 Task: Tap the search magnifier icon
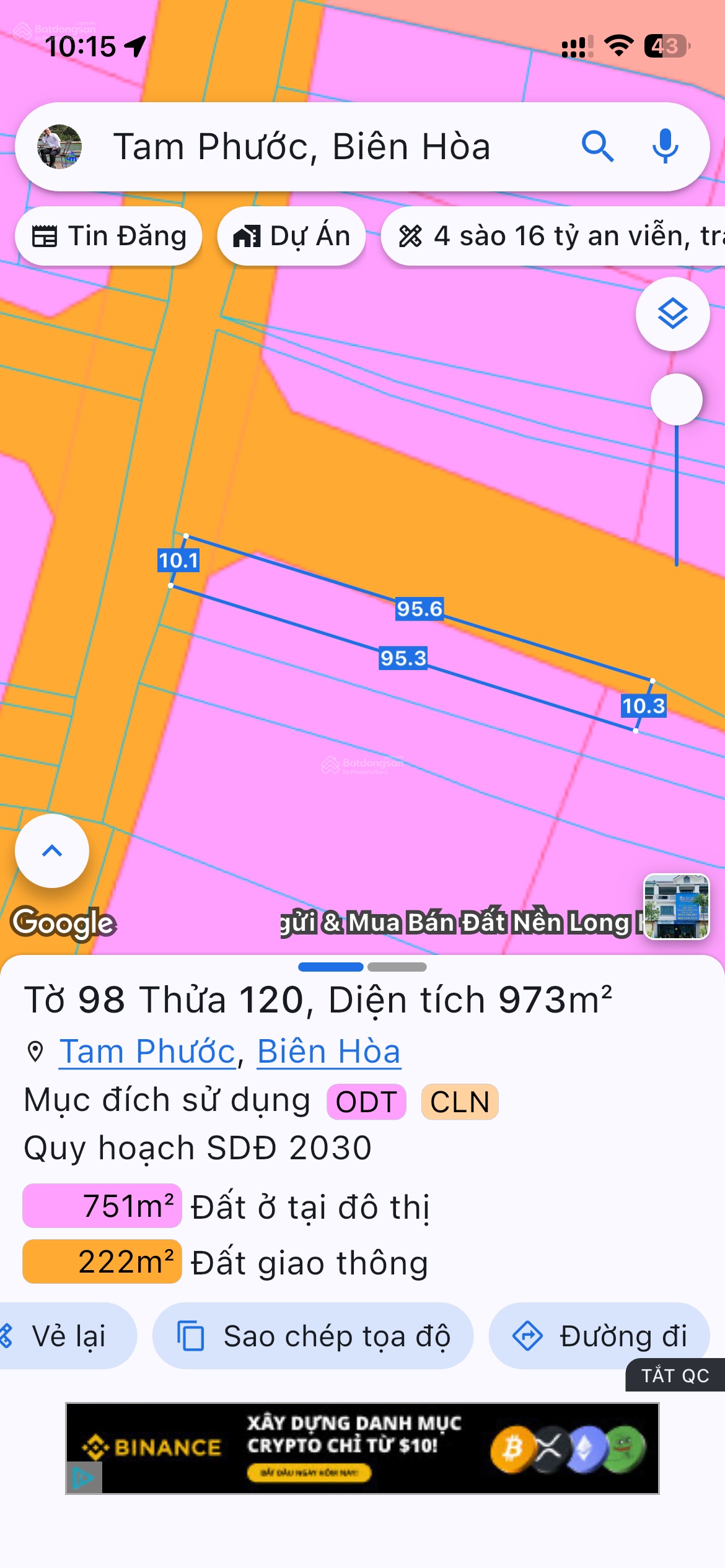point(598,147)
